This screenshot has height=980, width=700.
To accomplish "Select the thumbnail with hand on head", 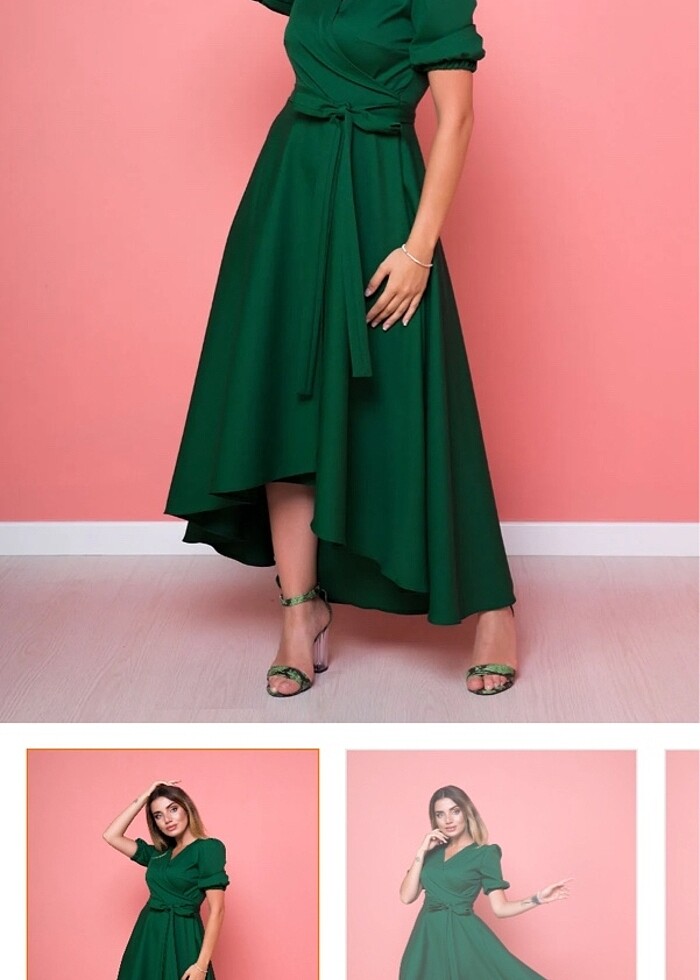I will (173, 865).
